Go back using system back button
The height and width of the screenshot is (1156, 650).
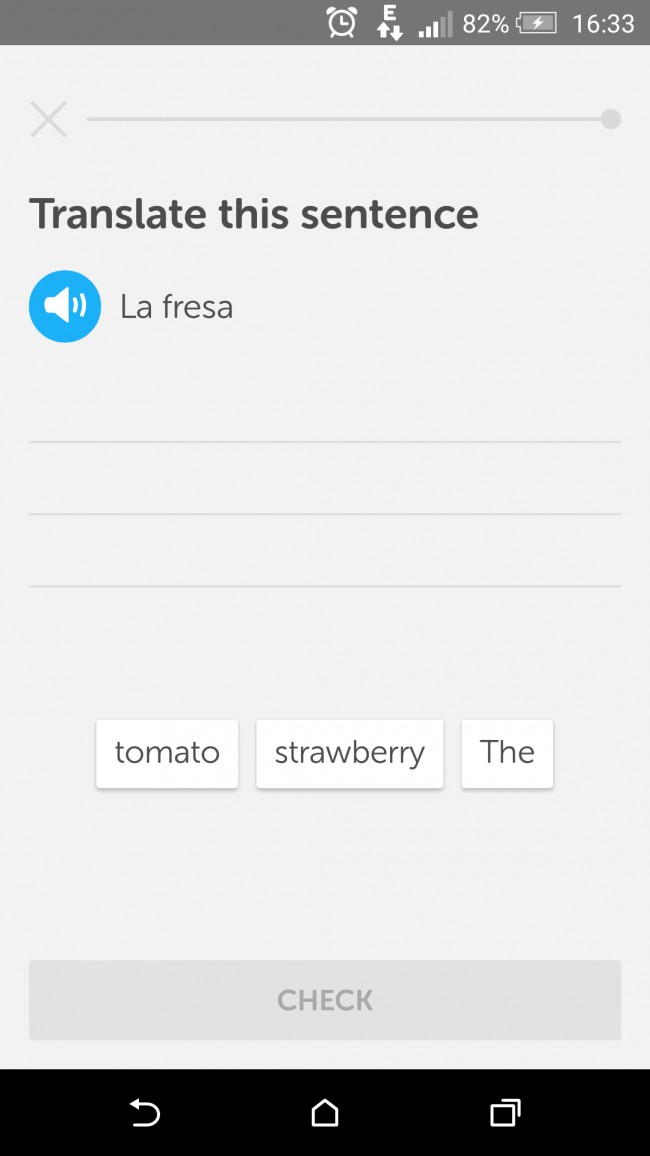tap(145, 1112)
